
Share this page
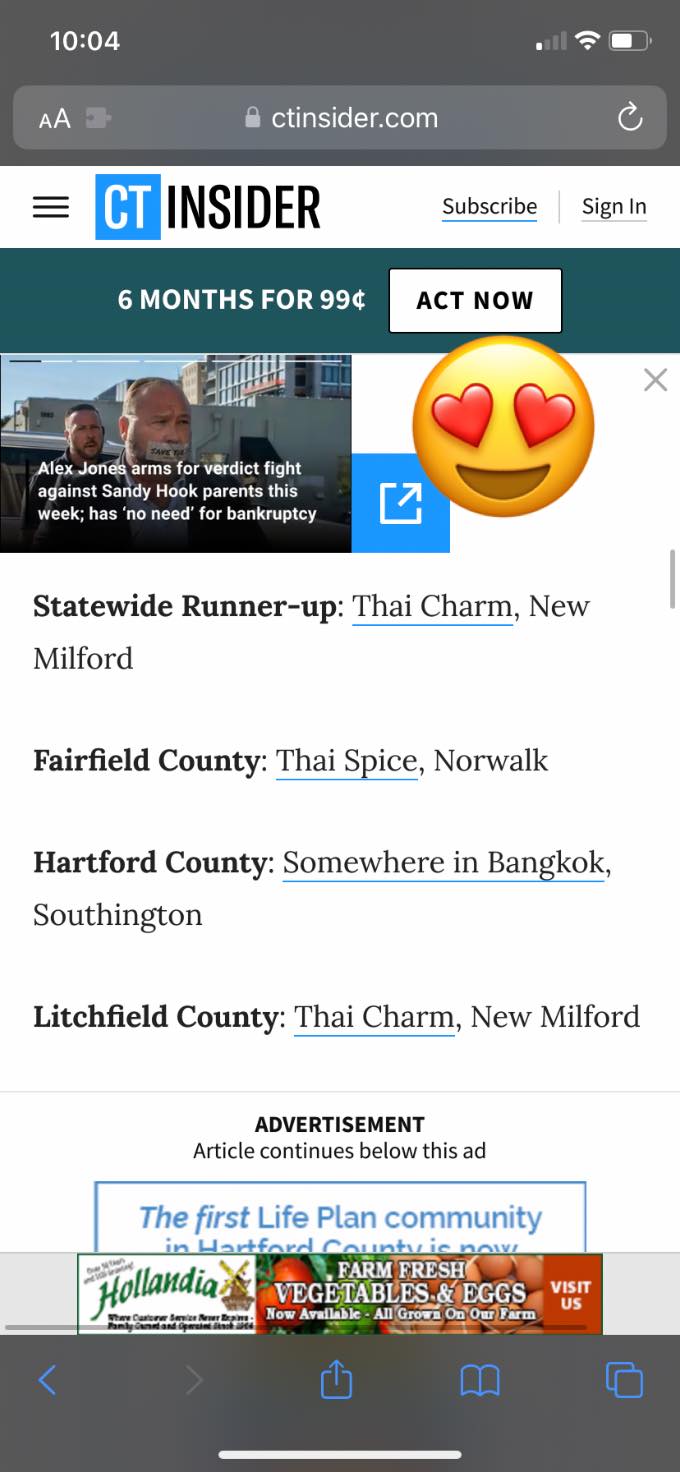tap(336, 1381)
